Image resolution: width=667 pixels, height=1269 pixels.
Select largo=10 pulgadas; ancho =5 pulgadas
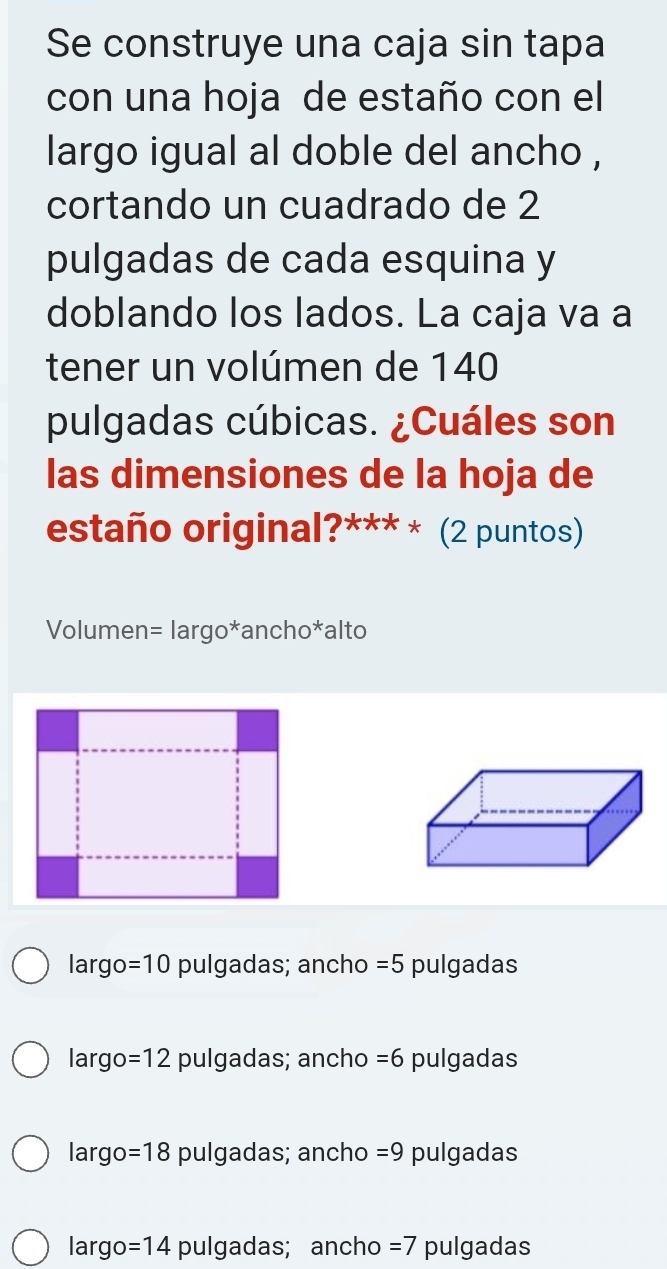tap(32, 966)
